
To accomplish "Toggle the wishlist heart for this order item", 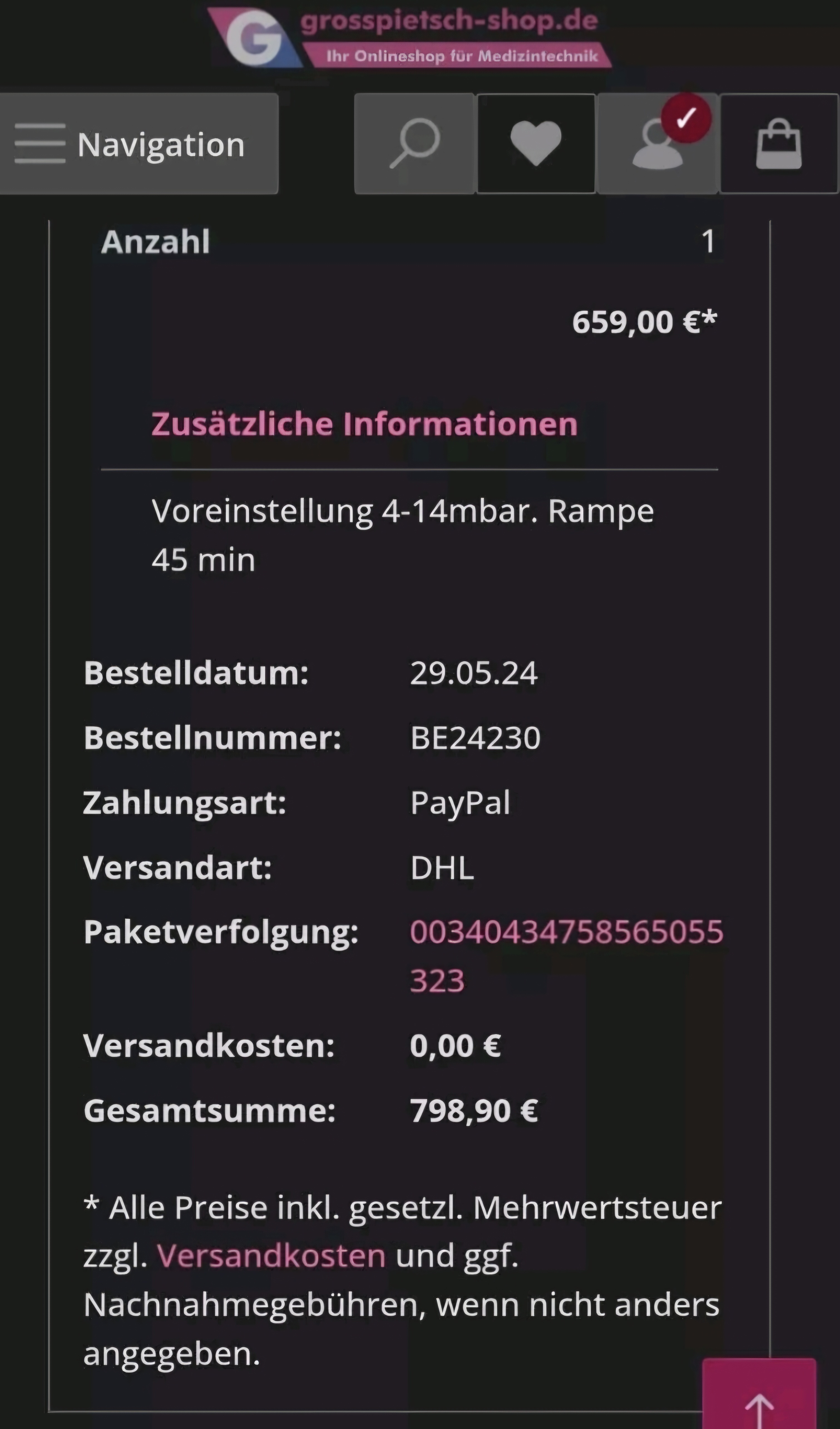I will click(x=535, y=143).
